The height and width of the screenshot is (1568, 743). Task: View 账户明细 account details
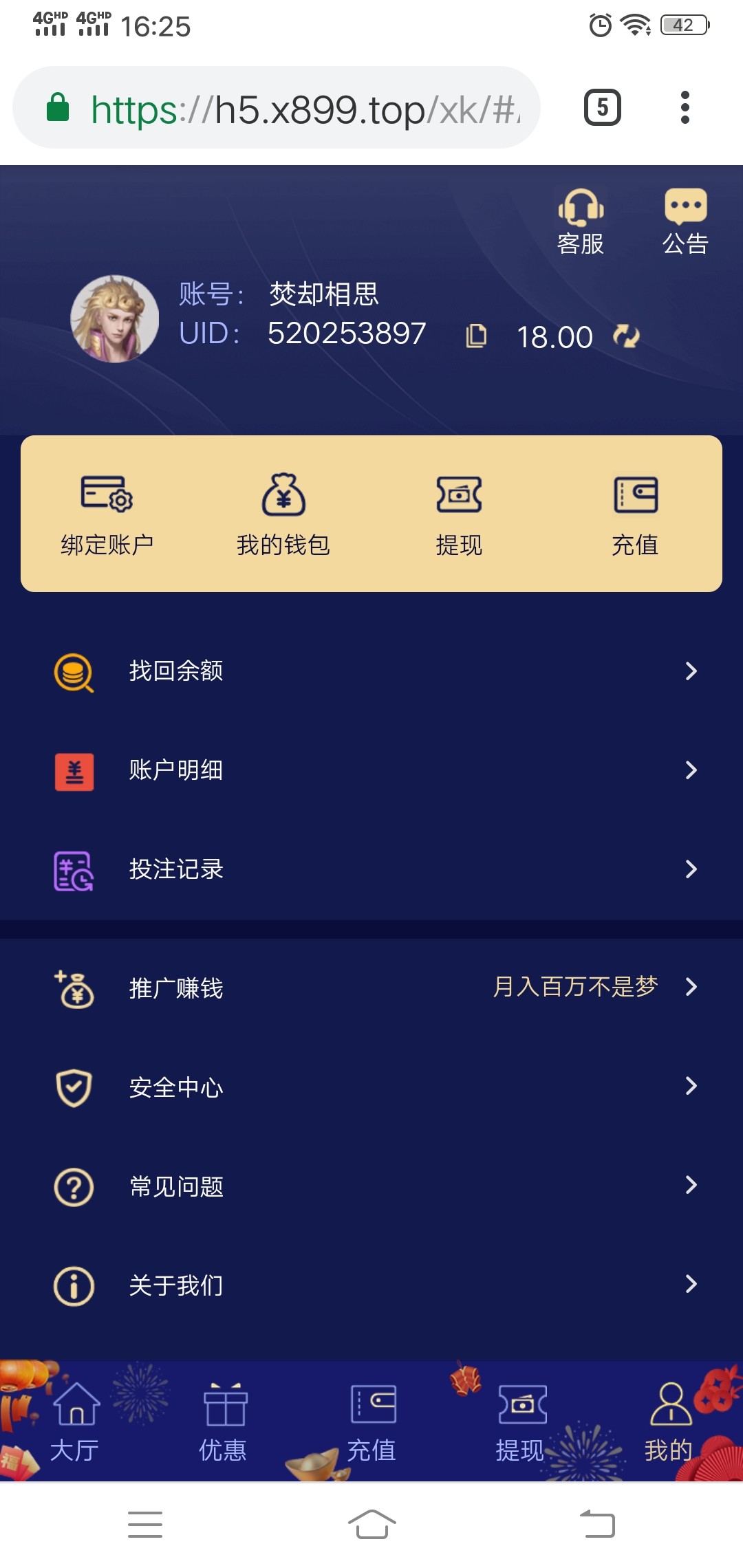[x=371, y=770]
